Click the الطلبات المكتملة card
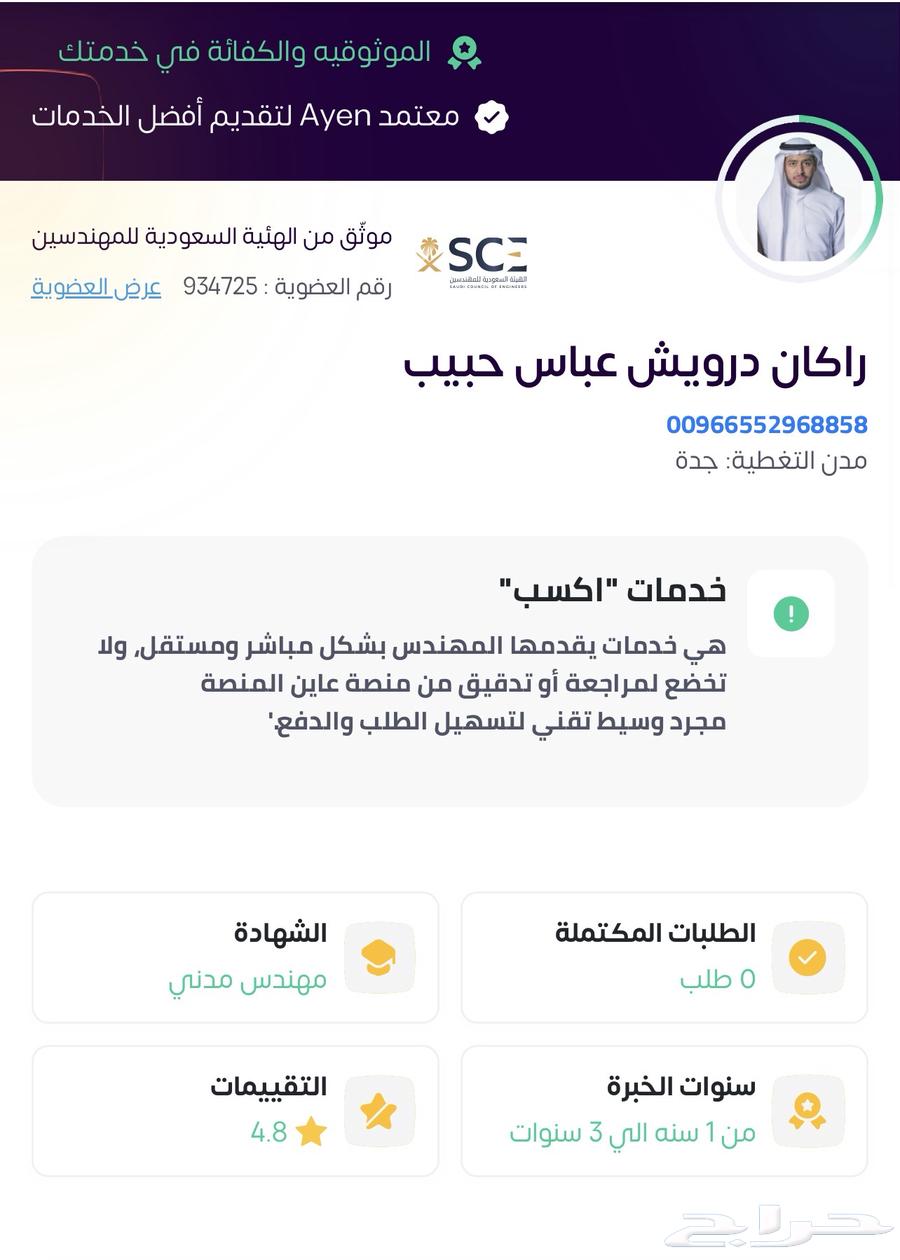The image size is (900, 1260). (665, 957)
